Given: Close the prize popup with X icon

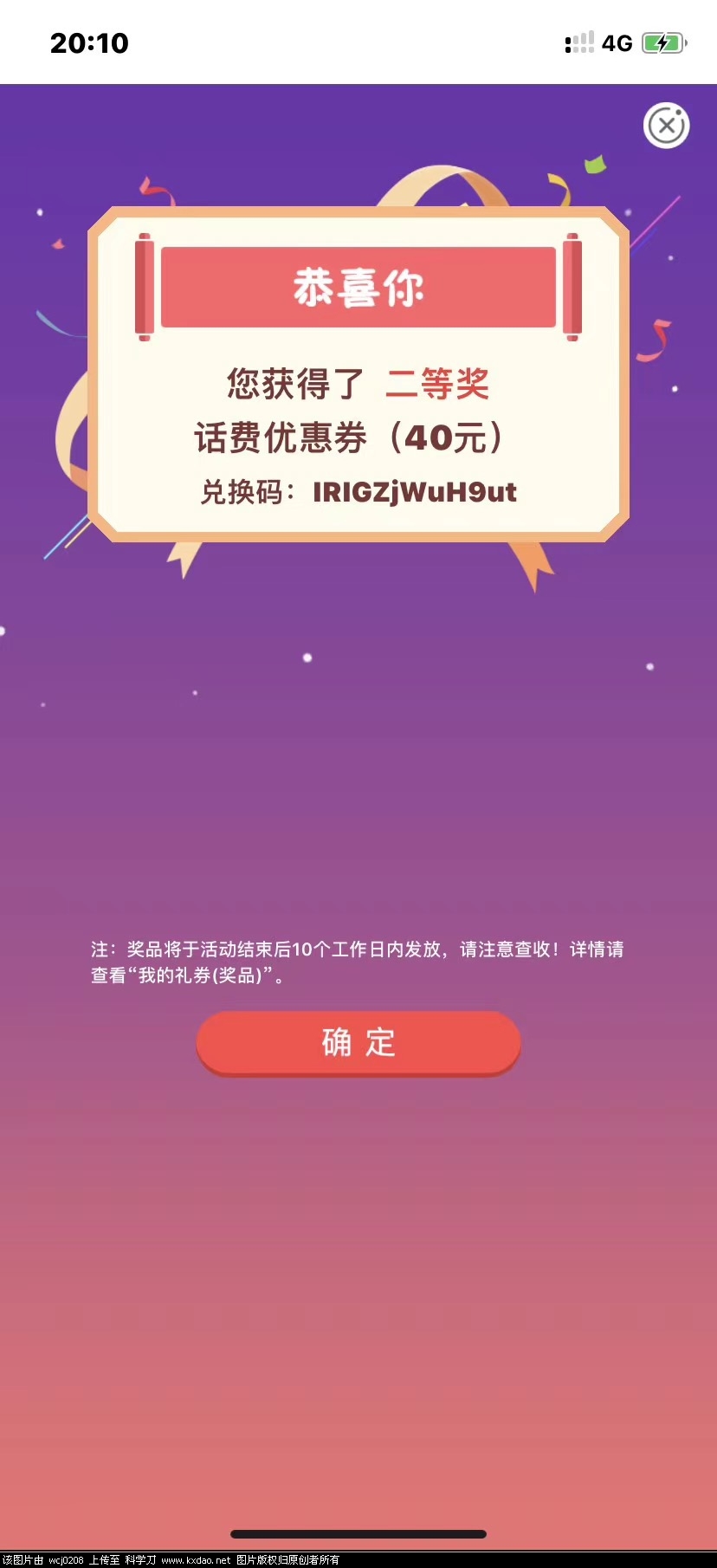Looking at the screenshot, I should [x=666, y=126].
